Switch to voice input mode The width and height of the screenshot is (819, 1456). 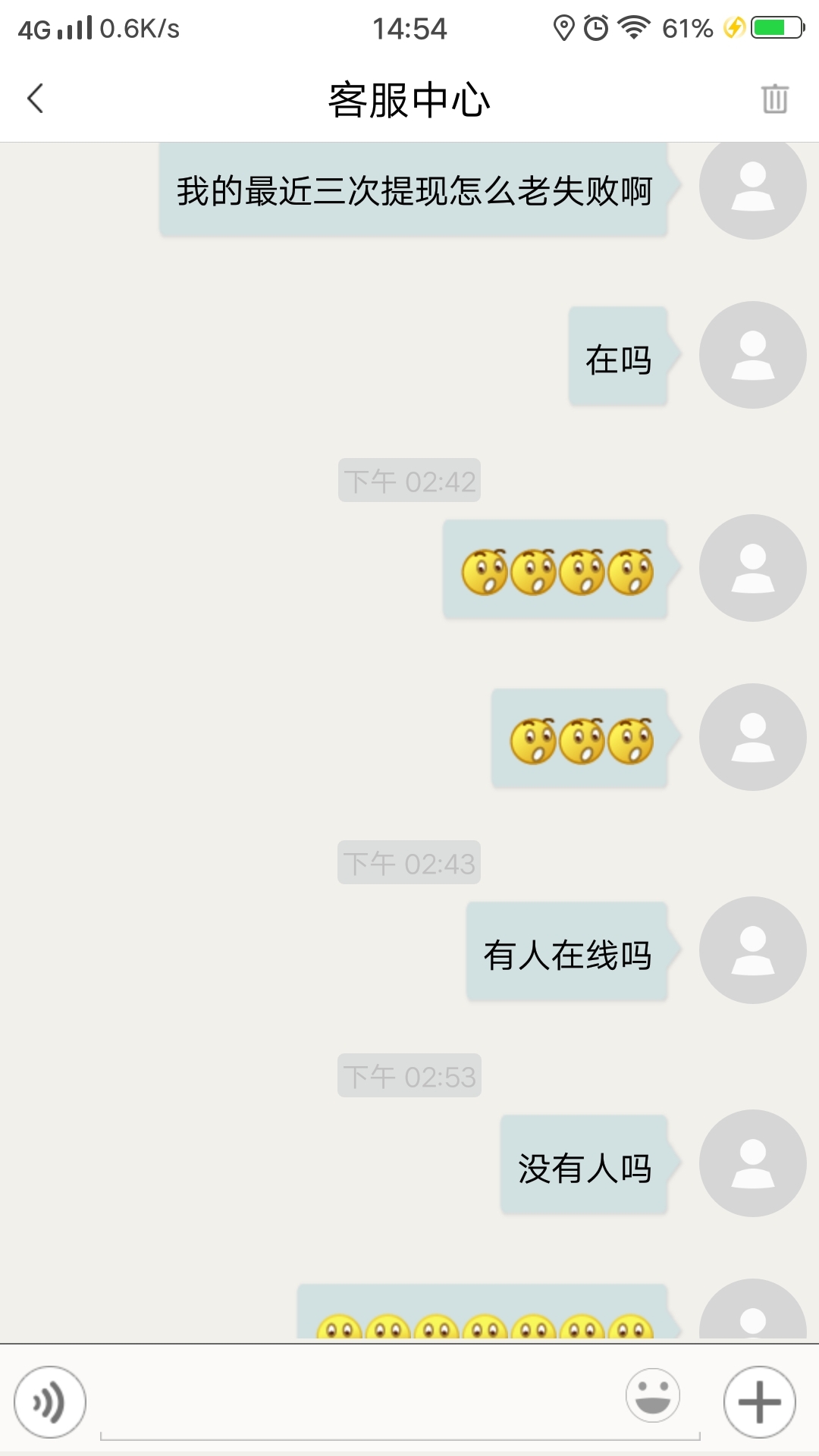click(50, 1402)
